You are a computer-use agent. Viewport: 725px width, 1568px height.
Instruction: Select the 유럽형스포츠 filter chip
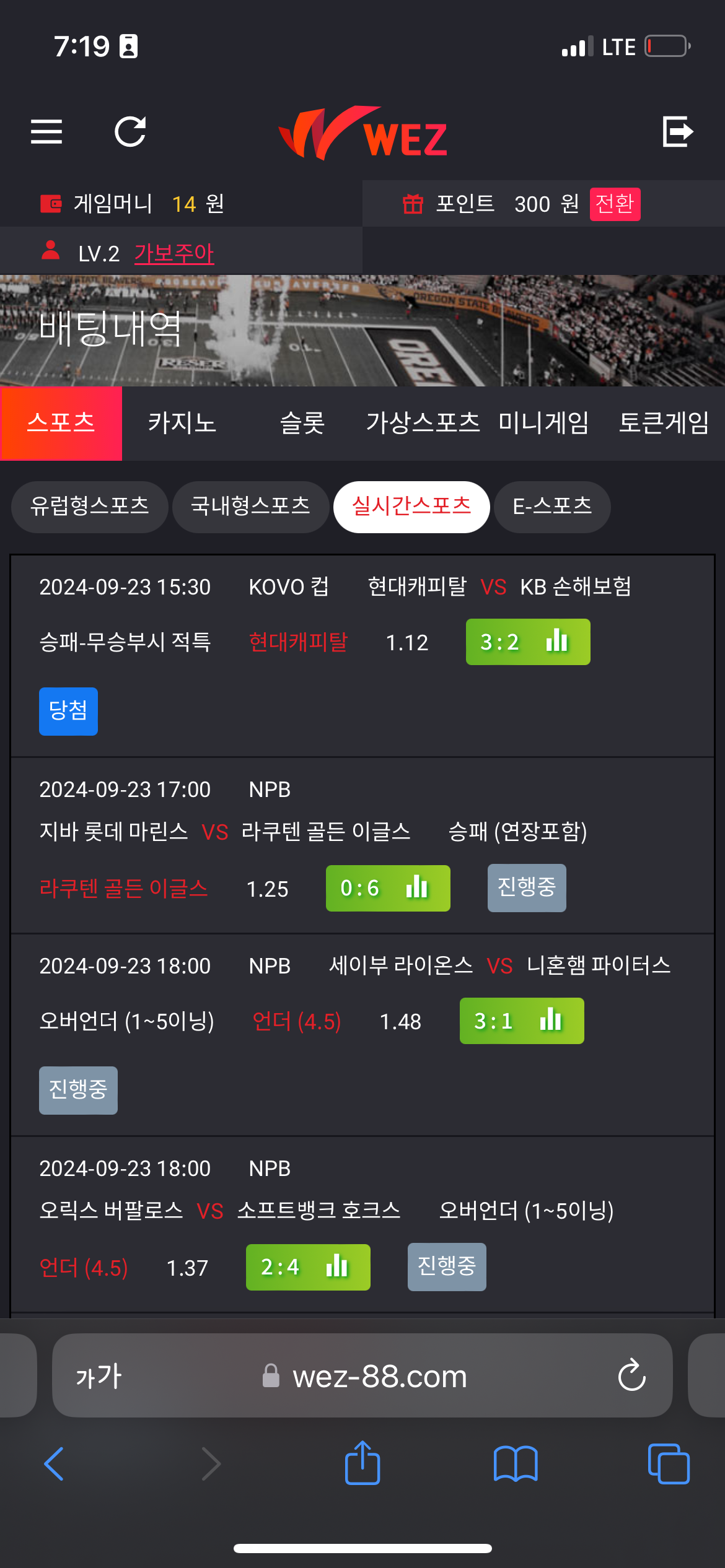(x=90, y=507)
